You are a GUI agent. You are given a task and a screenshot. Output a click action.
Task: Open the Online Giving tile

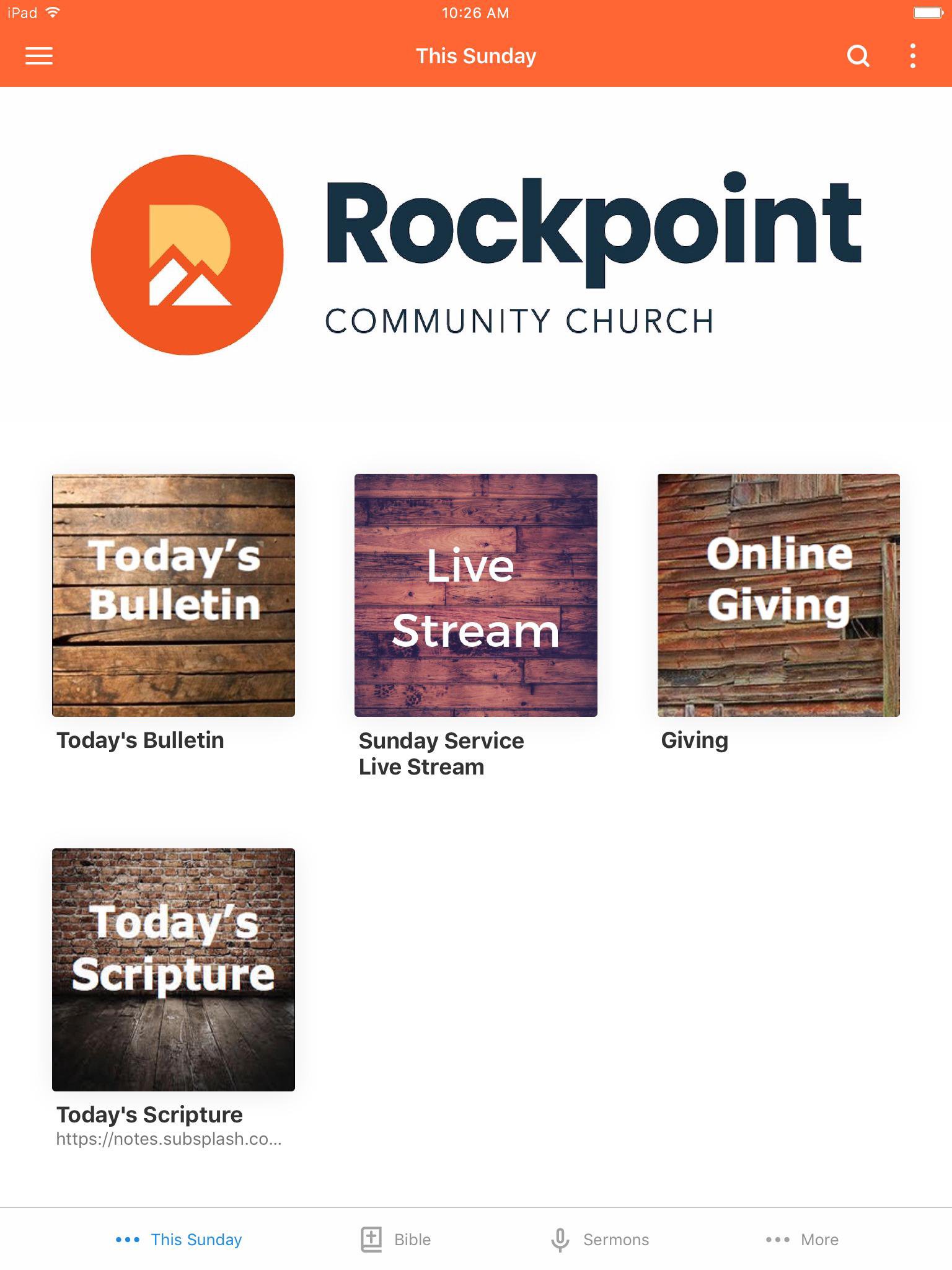coord(778,595)
